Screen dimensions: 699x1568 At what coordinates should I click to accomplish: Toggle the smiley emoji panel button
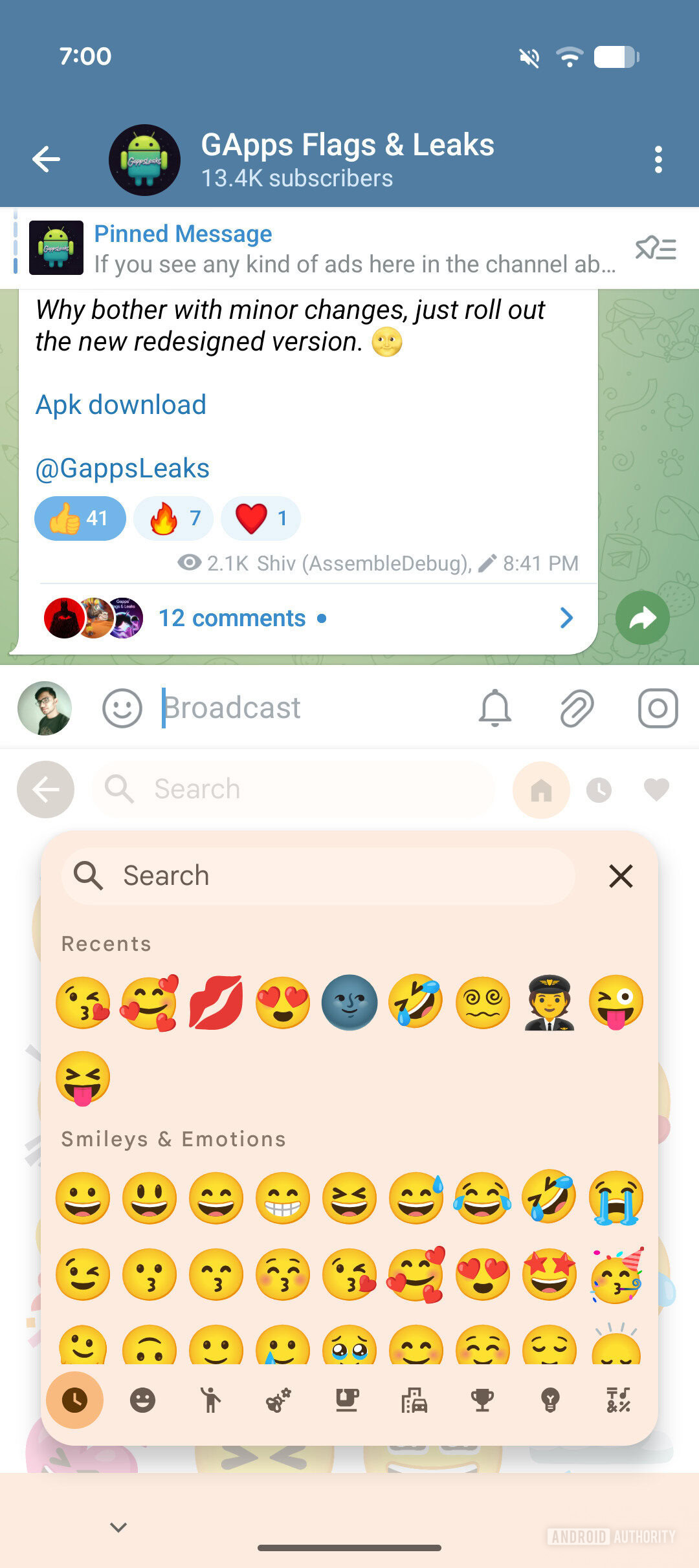122,708
